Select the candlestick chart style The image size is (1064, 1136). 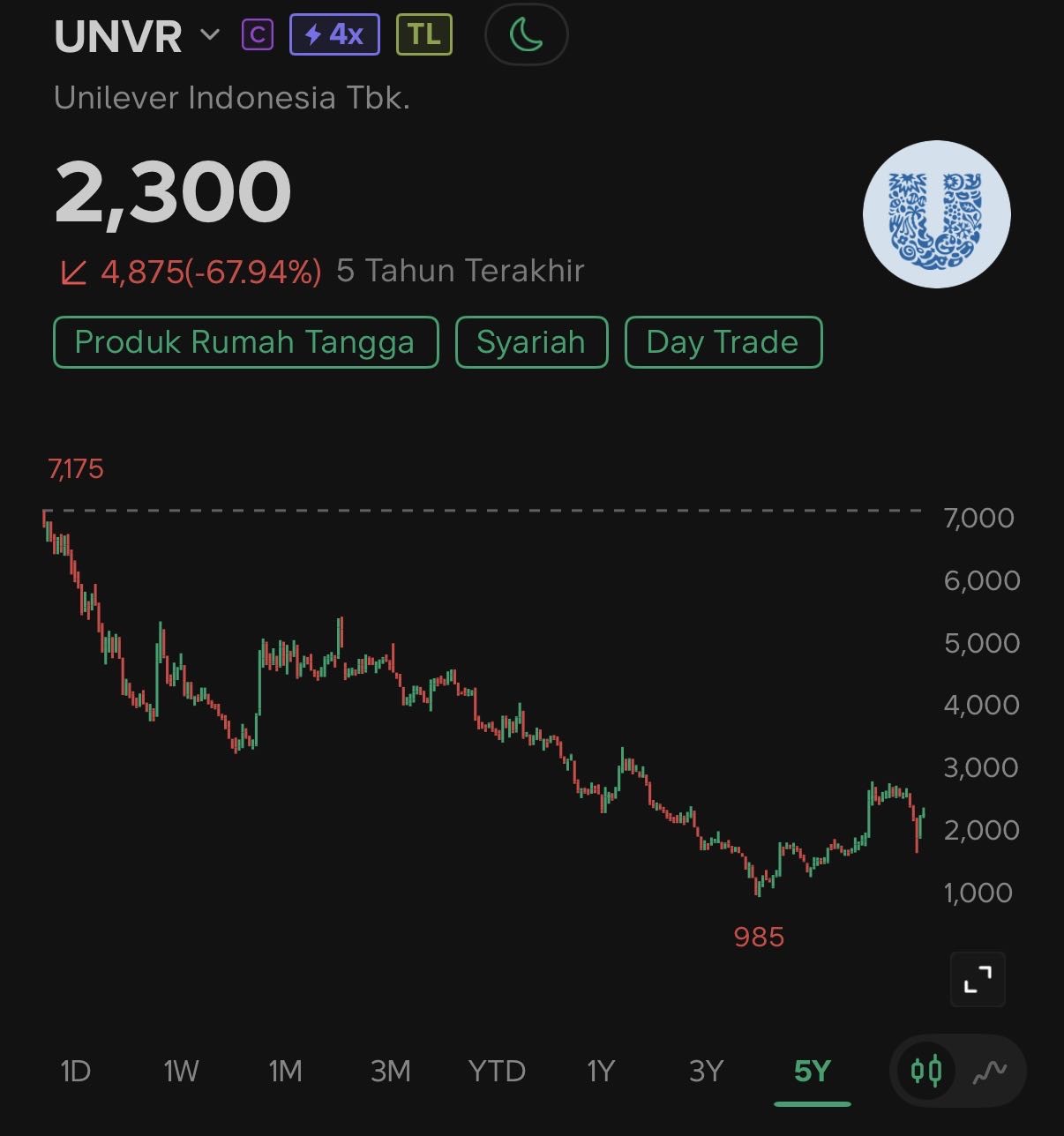[x=926, y=1072]
